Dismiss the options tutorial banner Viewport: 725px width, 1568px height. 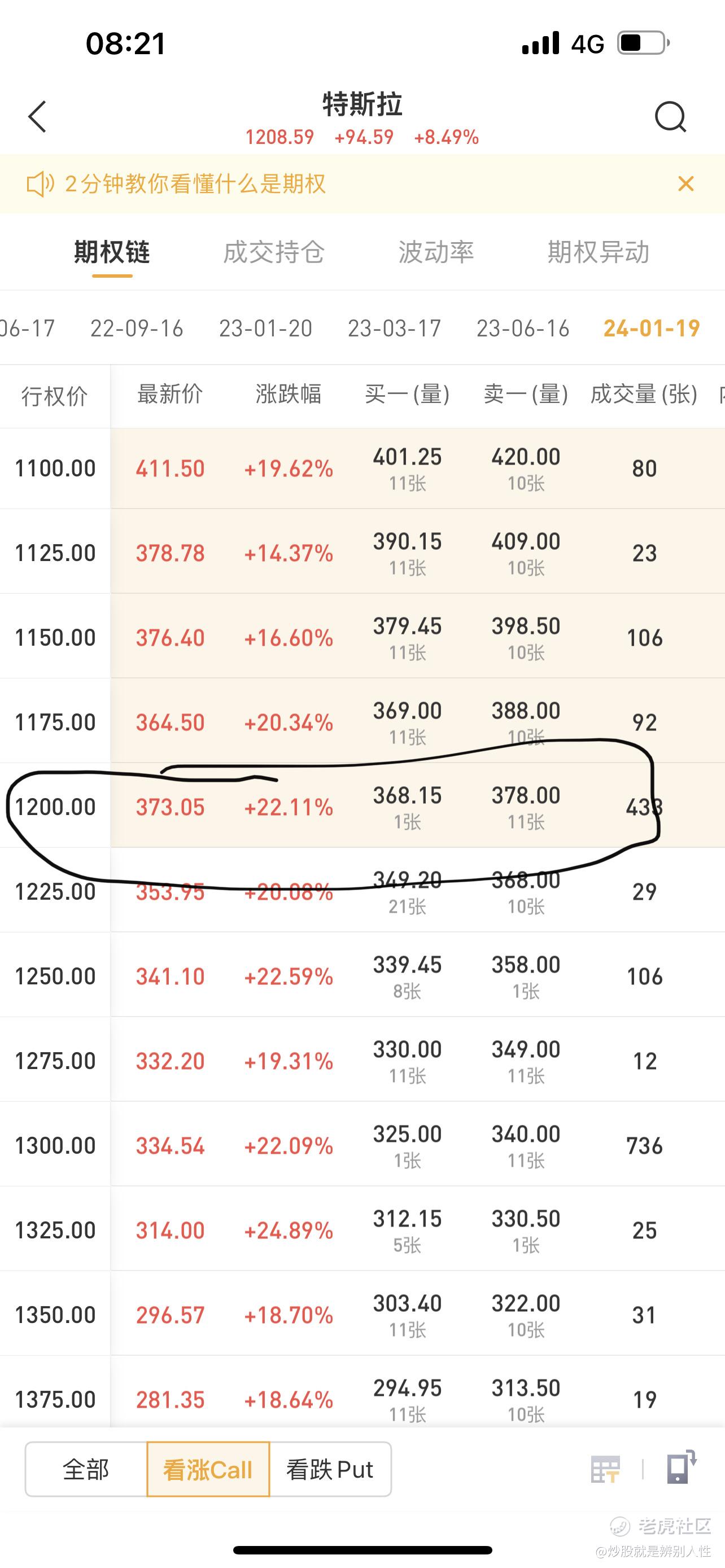686,183
